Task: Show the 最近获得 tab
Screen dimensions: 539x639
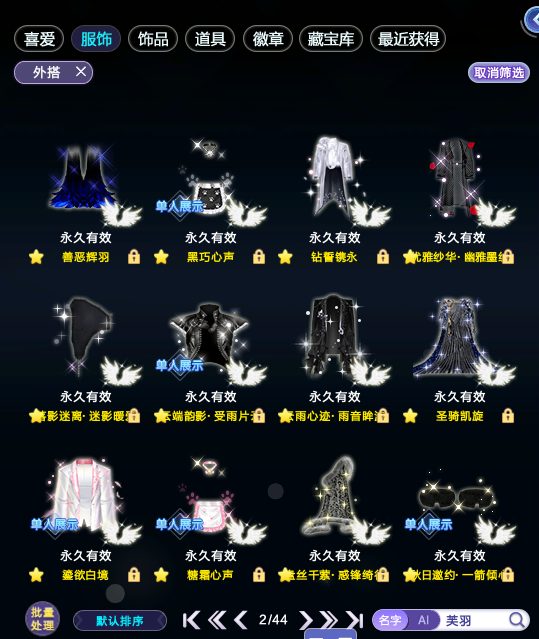Action: (408, 39)
